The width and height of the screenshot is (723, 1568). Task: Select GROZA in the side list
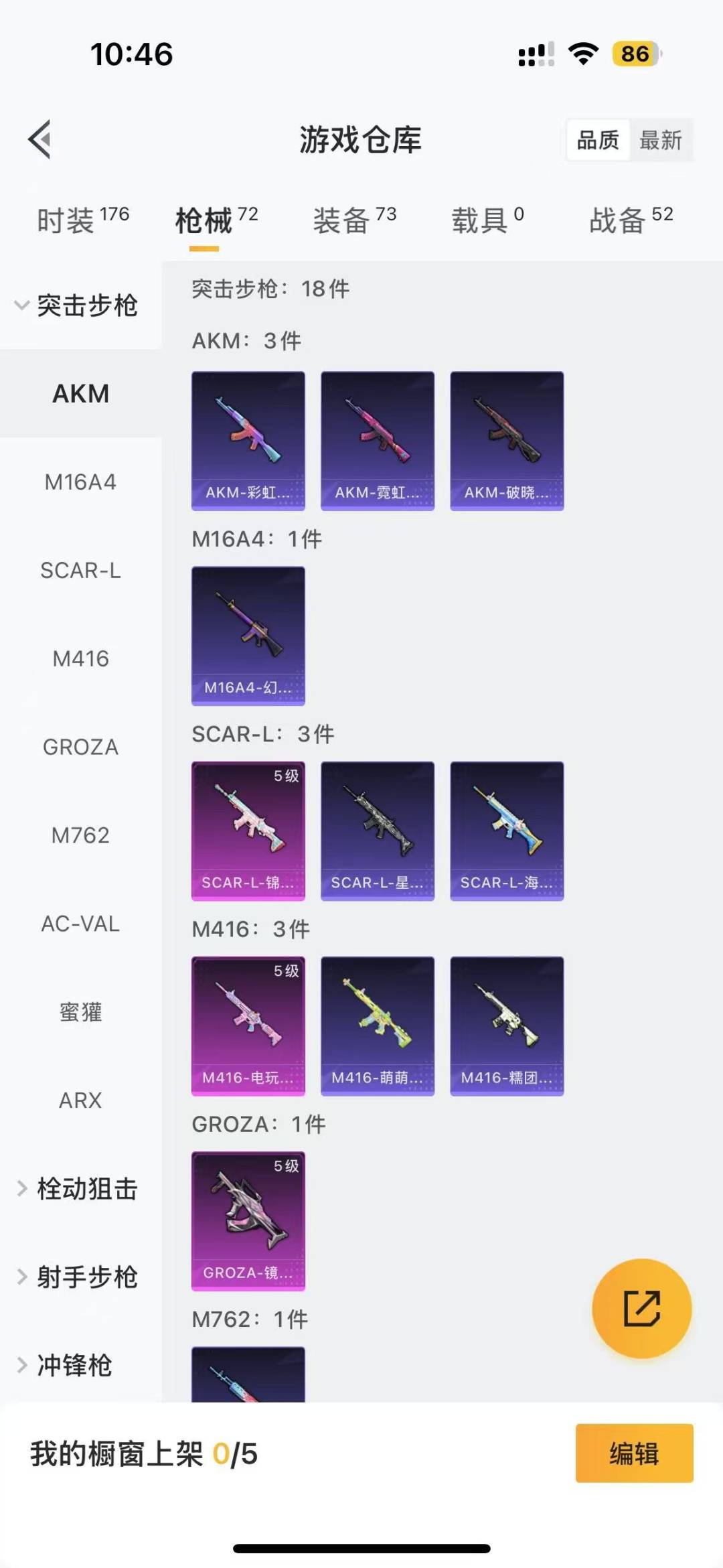pos(80,747)
